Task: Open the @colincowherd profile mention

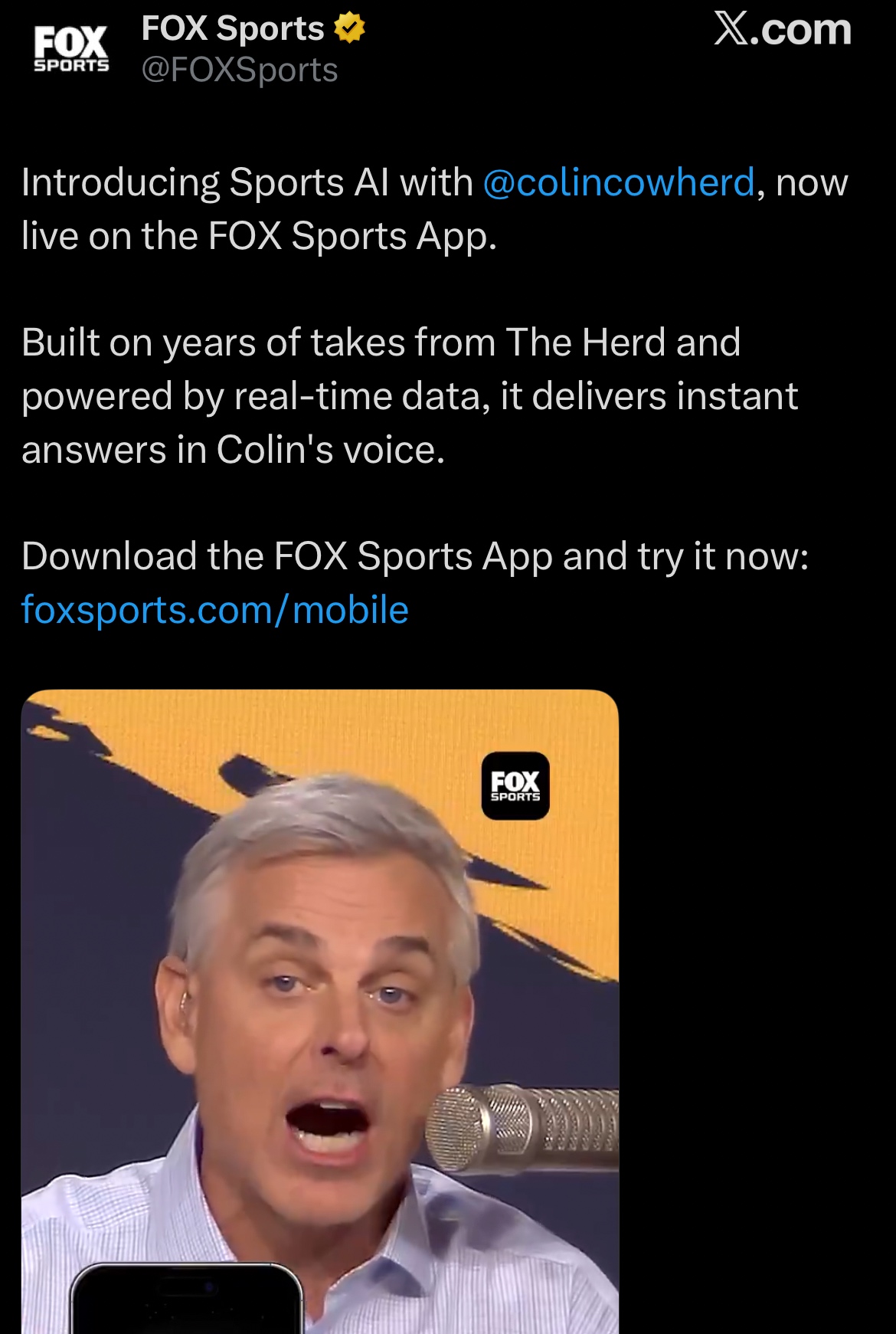Action: [x=618, y=183]
